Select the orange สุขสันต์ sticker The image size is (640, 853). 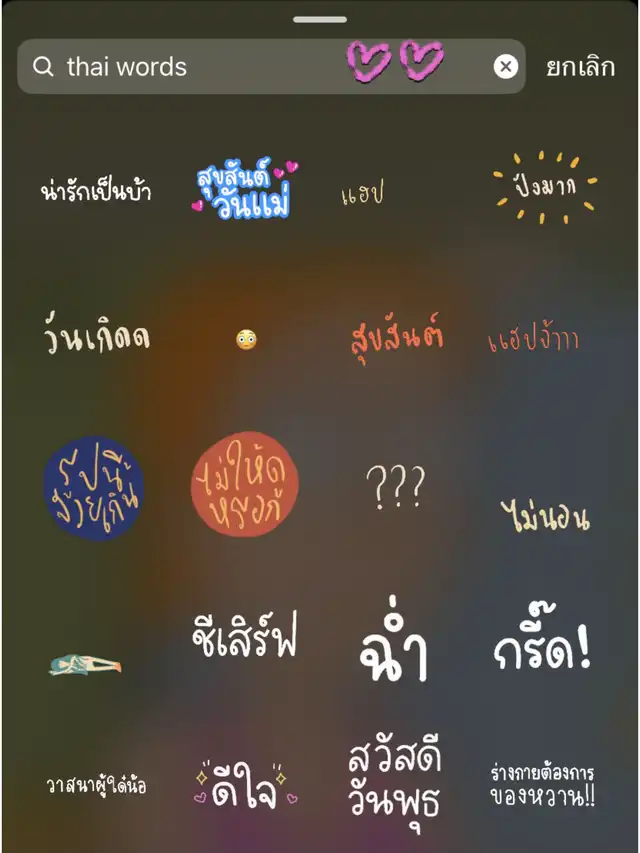(397, 338)
